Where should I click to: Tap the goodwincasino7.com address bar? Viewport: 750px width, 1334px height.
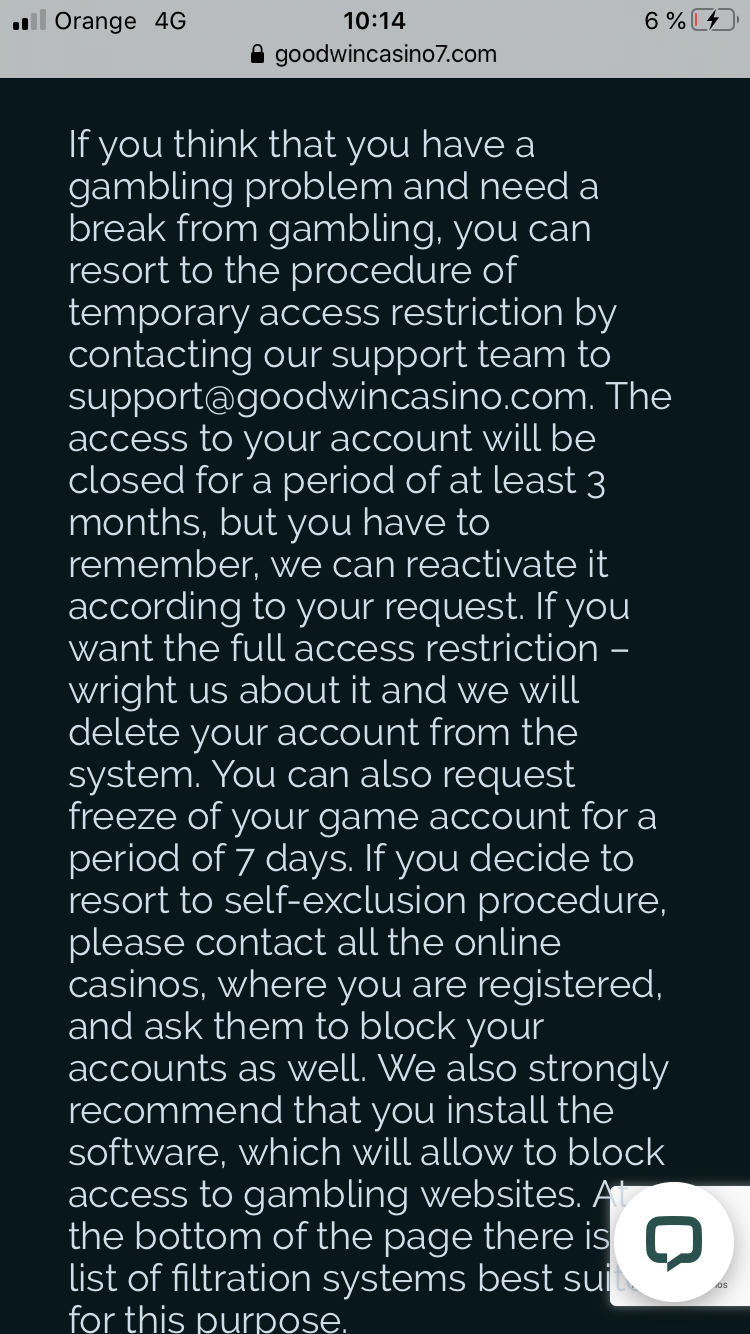(375, 54)
